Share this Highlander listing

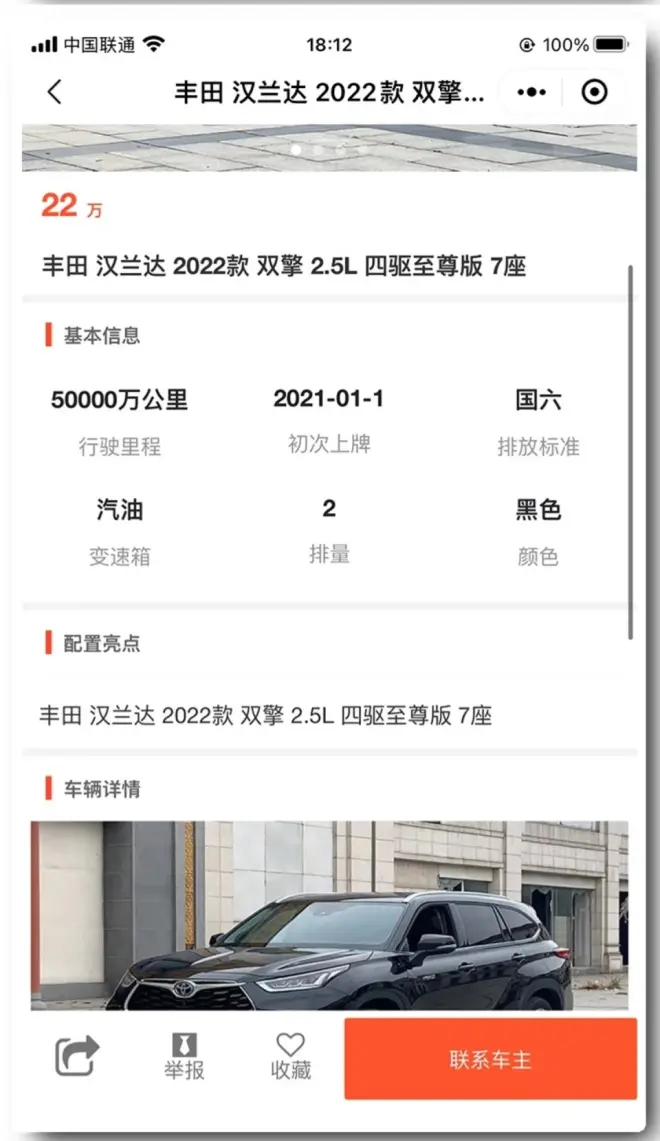77,1056
